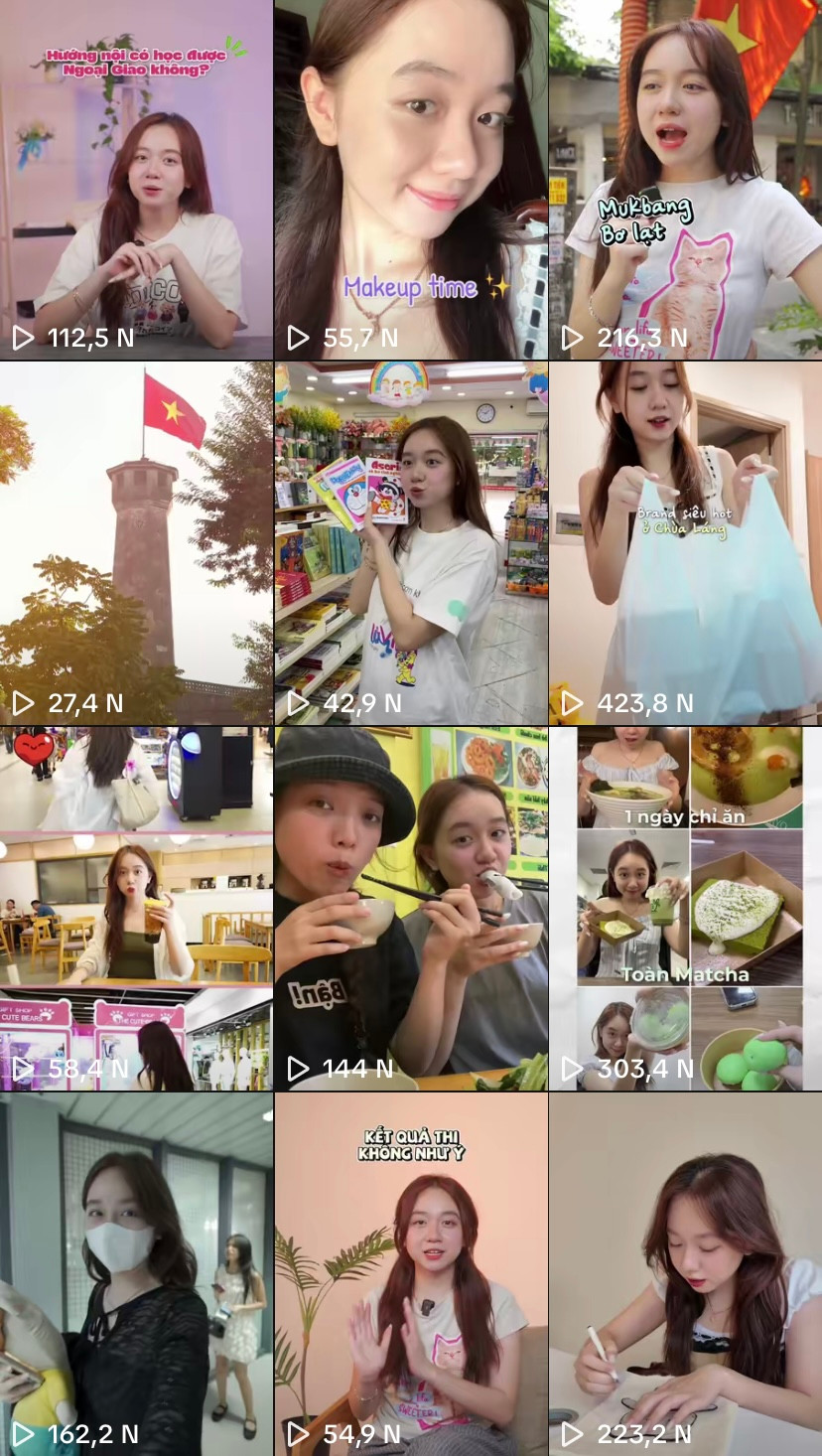The height and width of the screenshot is (1456, 822).
Task: Watch the drawing video with 223,2 N views
Action: pyautogui.click(x=685, y=1274)
